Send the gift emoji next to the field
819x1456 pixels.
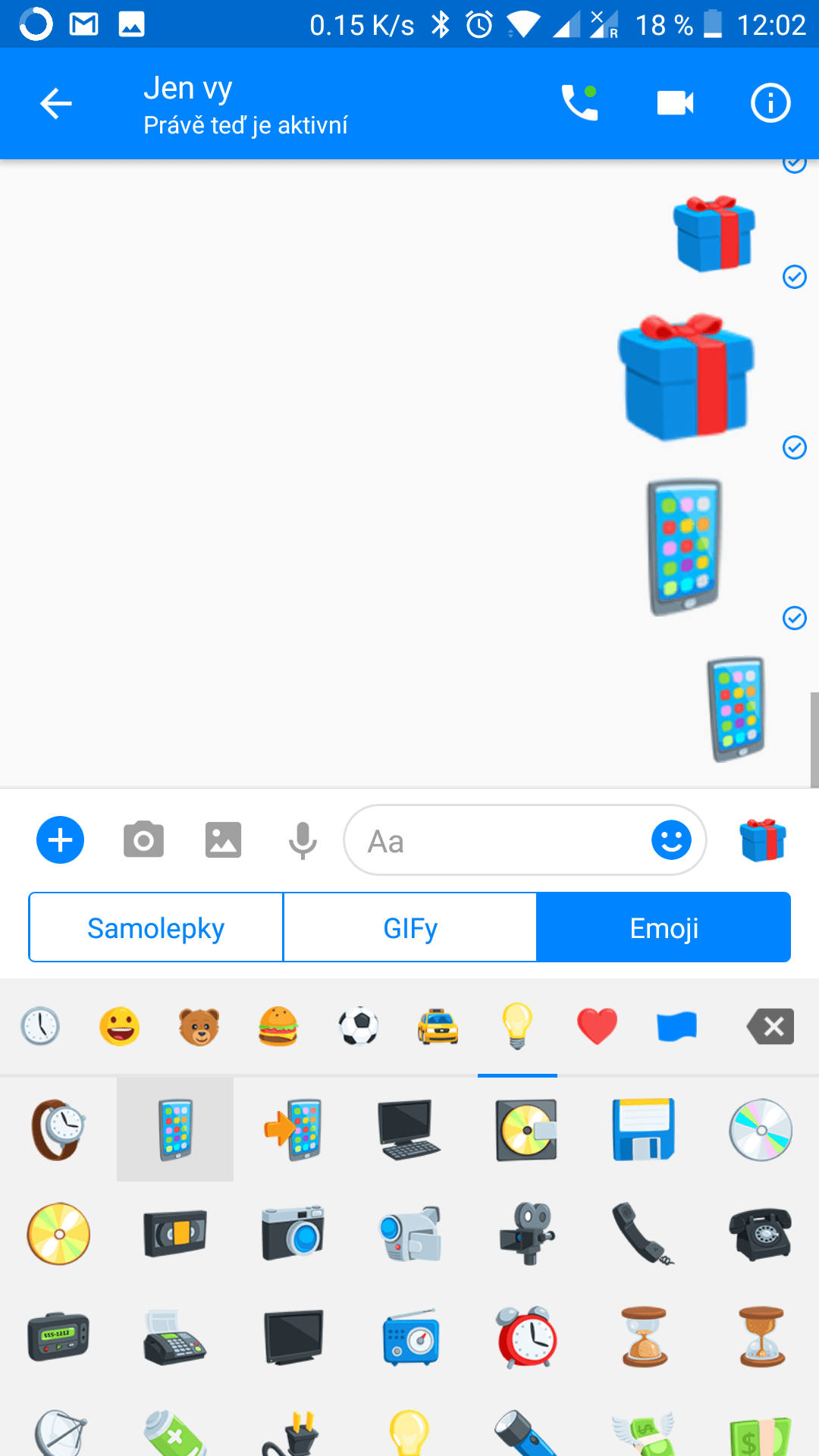(763, 839)
